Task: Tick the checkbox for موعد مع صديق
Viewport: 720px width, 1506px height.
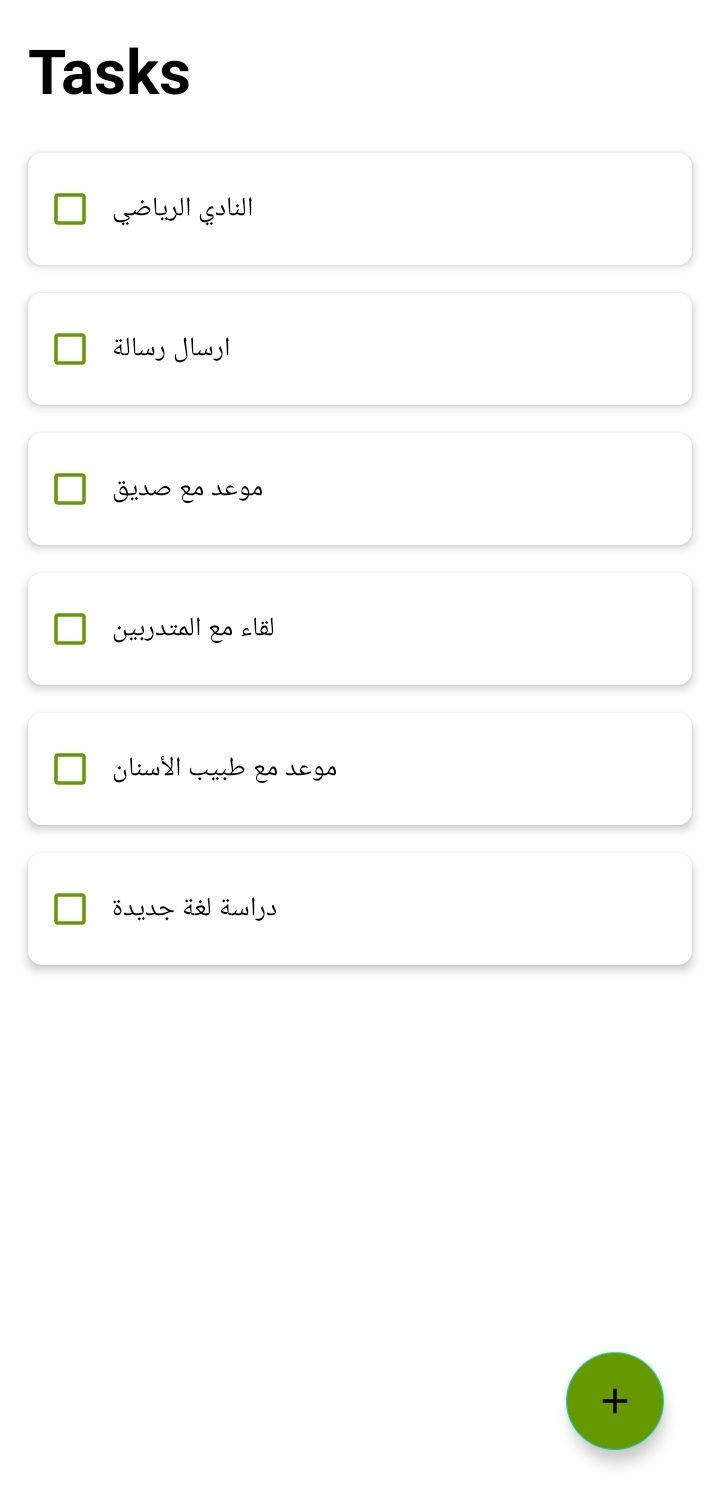Action: click(x=69, y=489)
